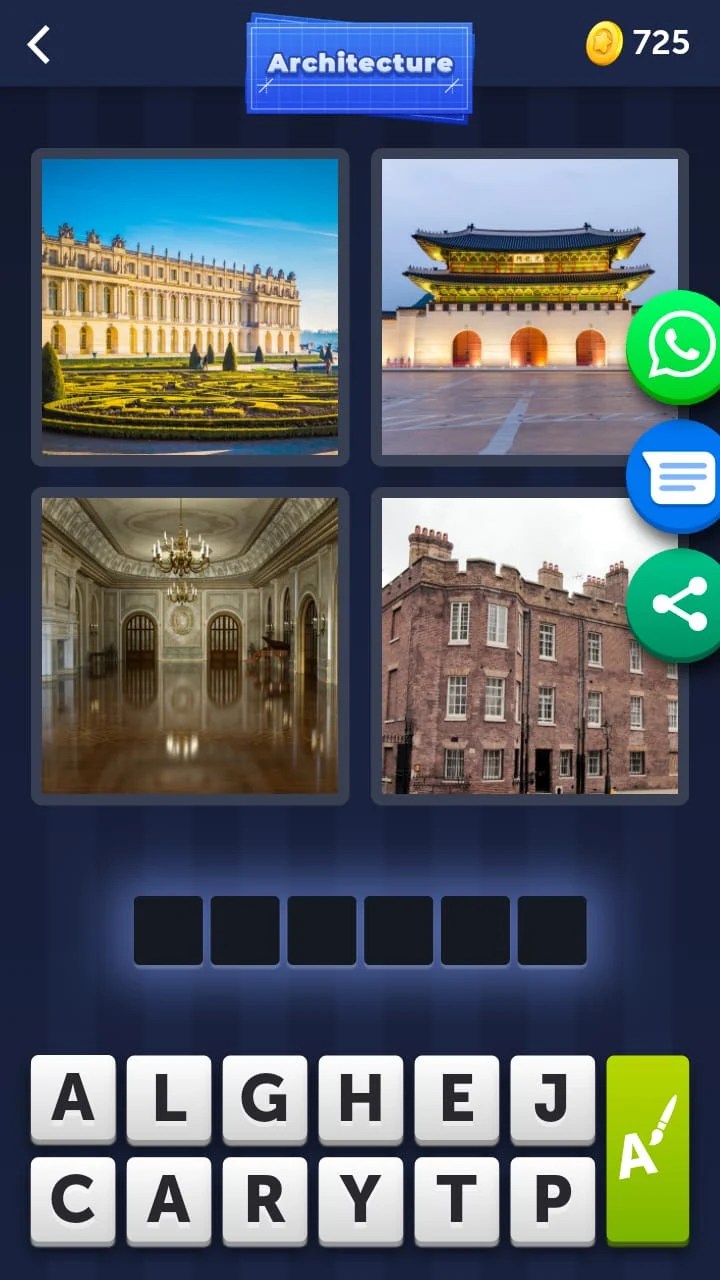Share the puzzle through SMS messaging
720x1280 pixels.
(677, 475)
